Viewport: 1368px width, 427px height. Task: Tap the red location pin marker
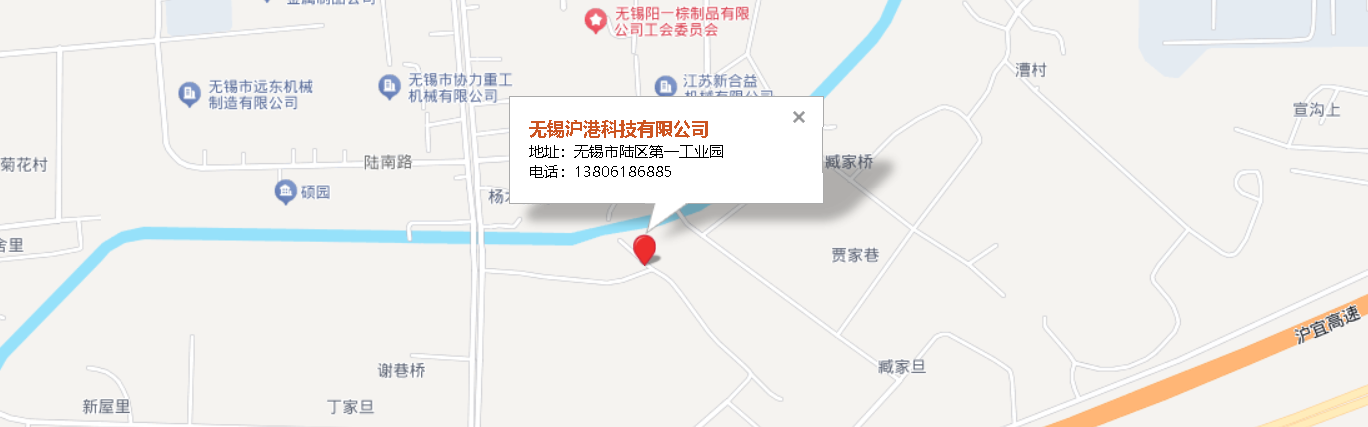[x=645, y=249]
